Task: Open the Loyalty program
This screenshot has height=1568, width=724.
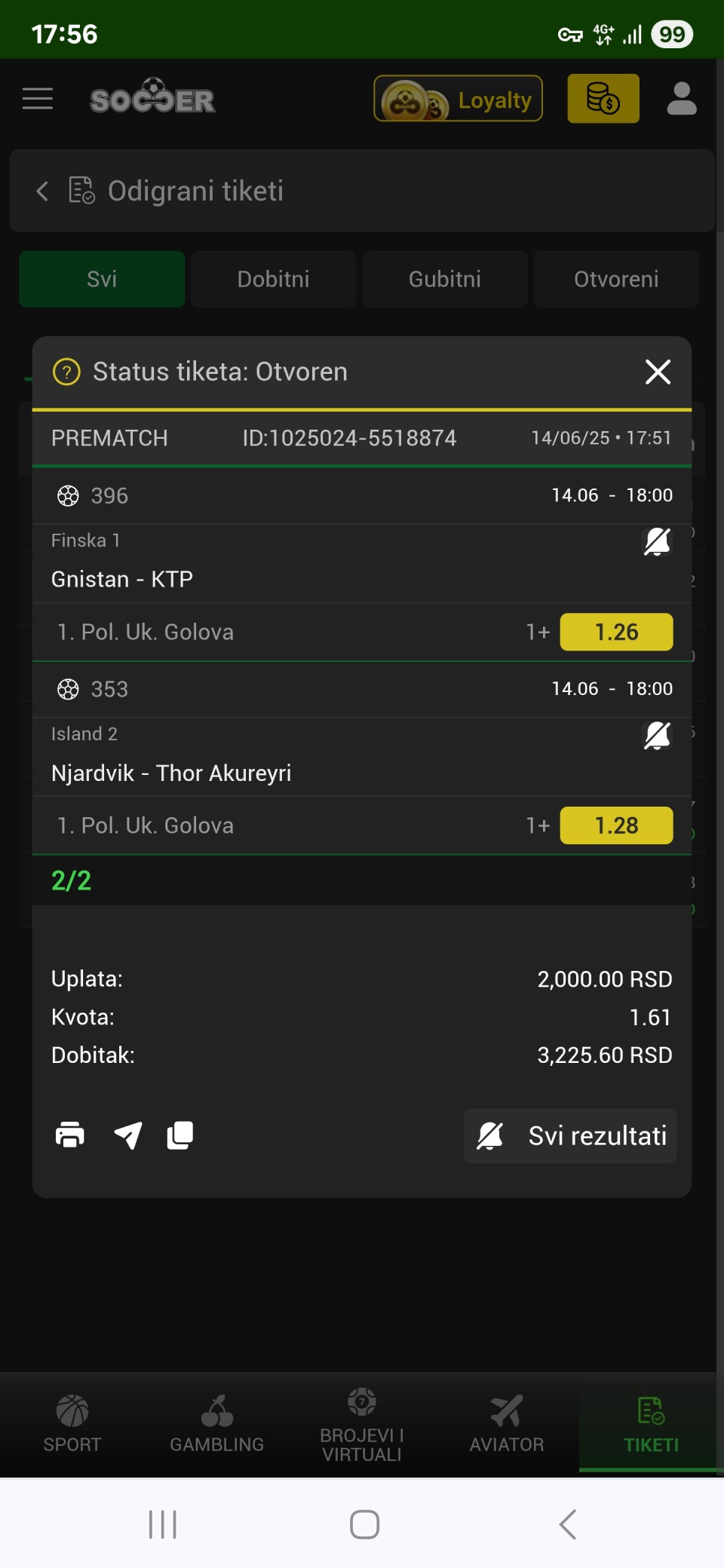Action: pos(458,99)
